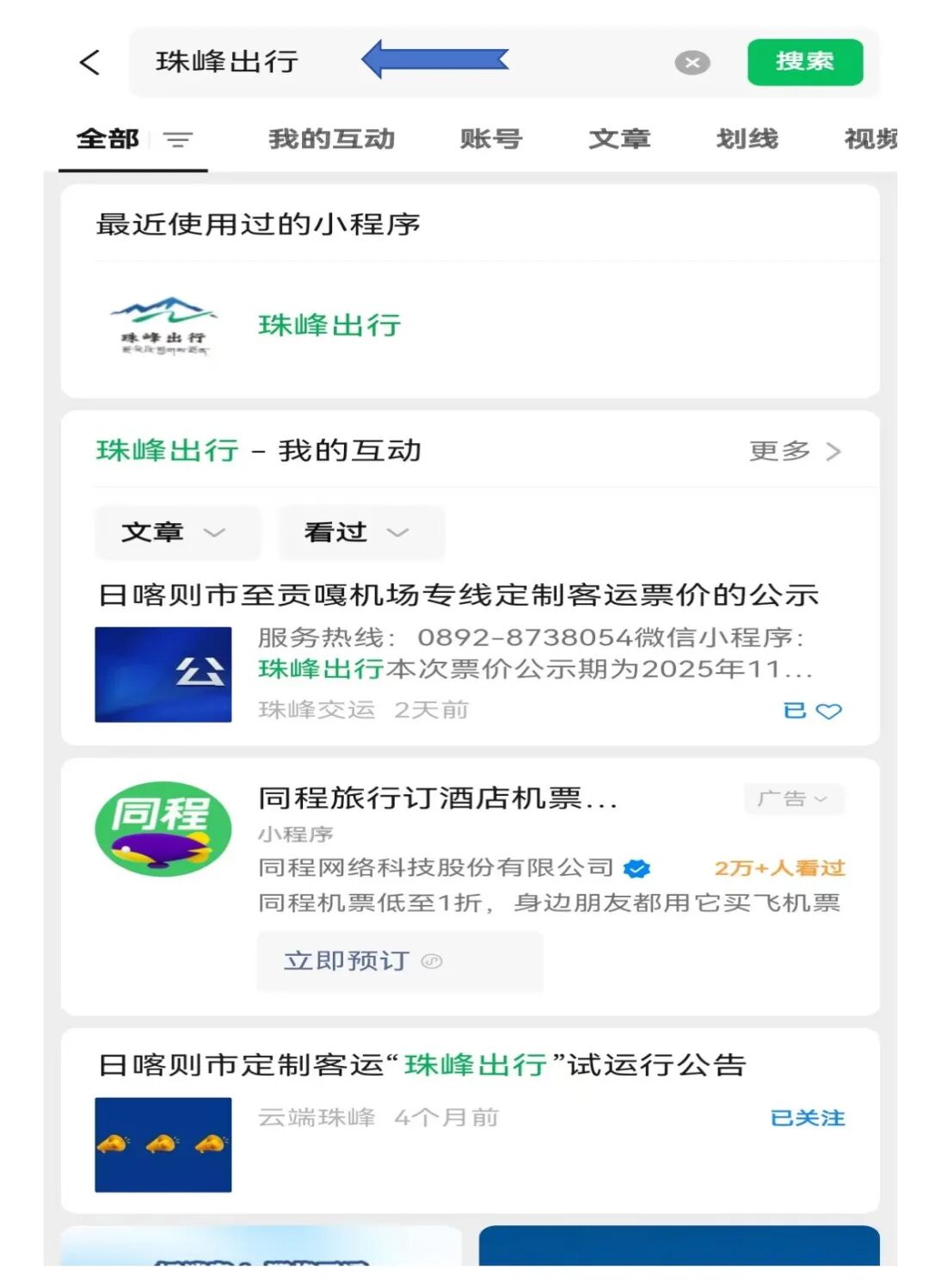
Task: Clear the search text with the X icon
Action: click(x=692, y=62)
